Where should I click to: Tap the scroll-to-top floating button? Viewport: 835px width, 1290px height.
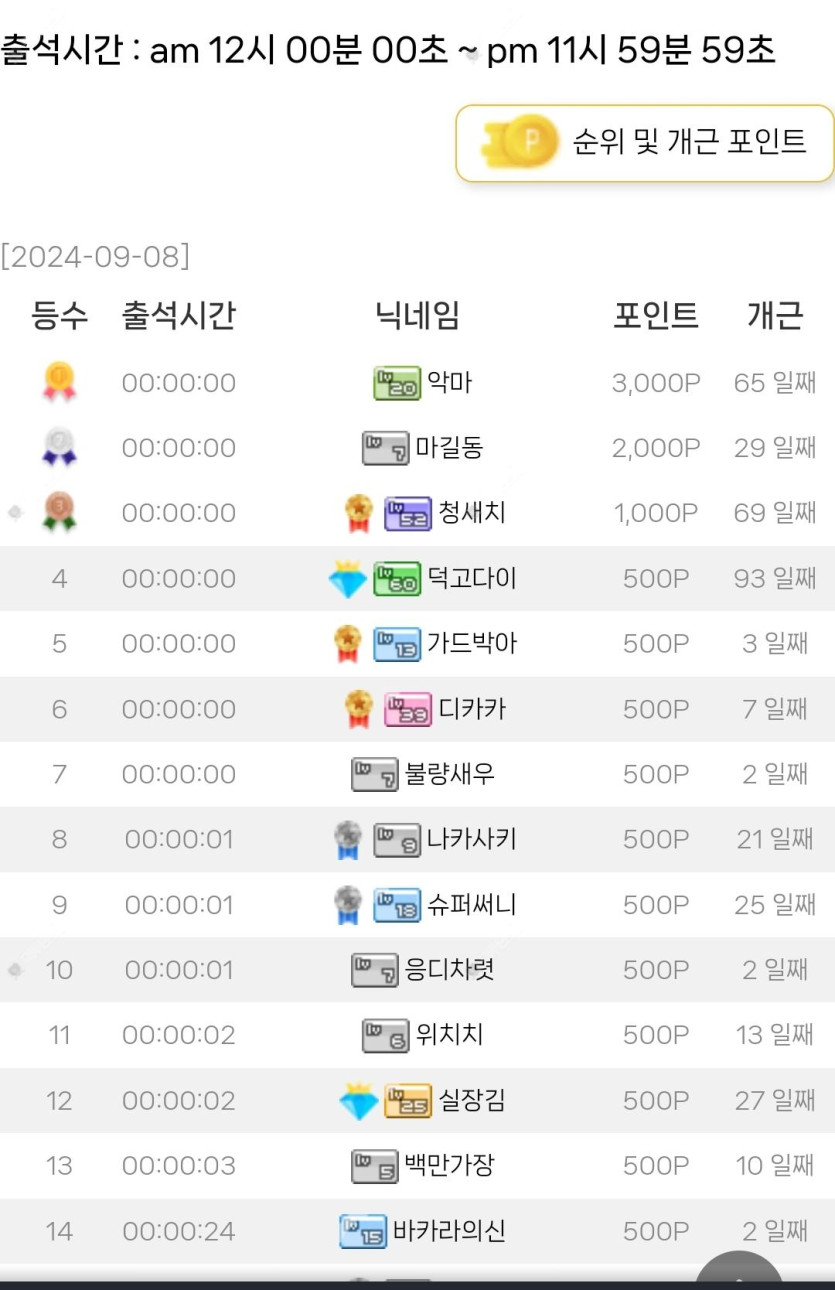(x=739, y=1270)
